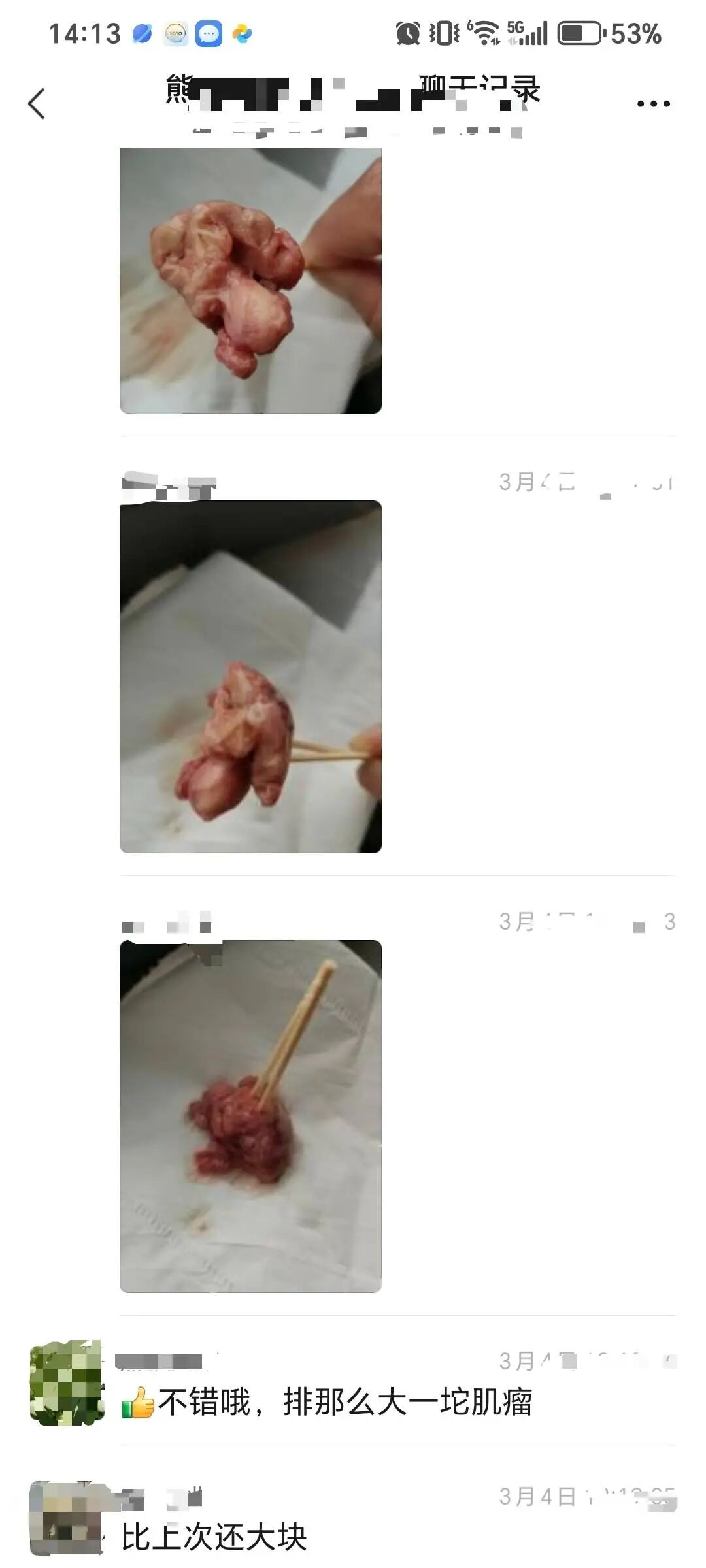
Task: Open the three-dot overflow menu
Action: pyautogui.click(x=653, y=104)
